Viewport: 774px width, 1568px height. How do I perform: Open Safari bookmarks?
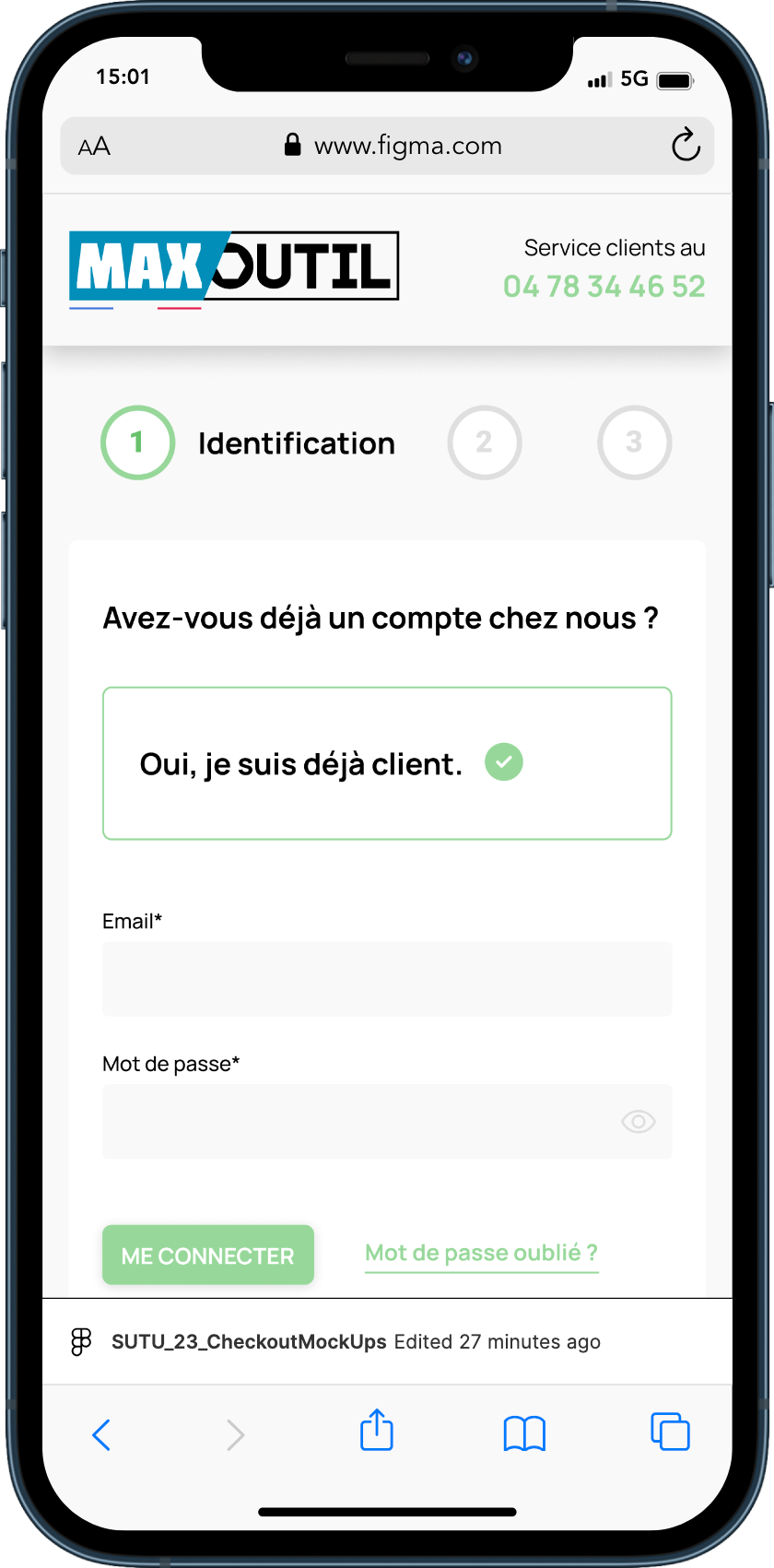click(x=524, y=1433)
